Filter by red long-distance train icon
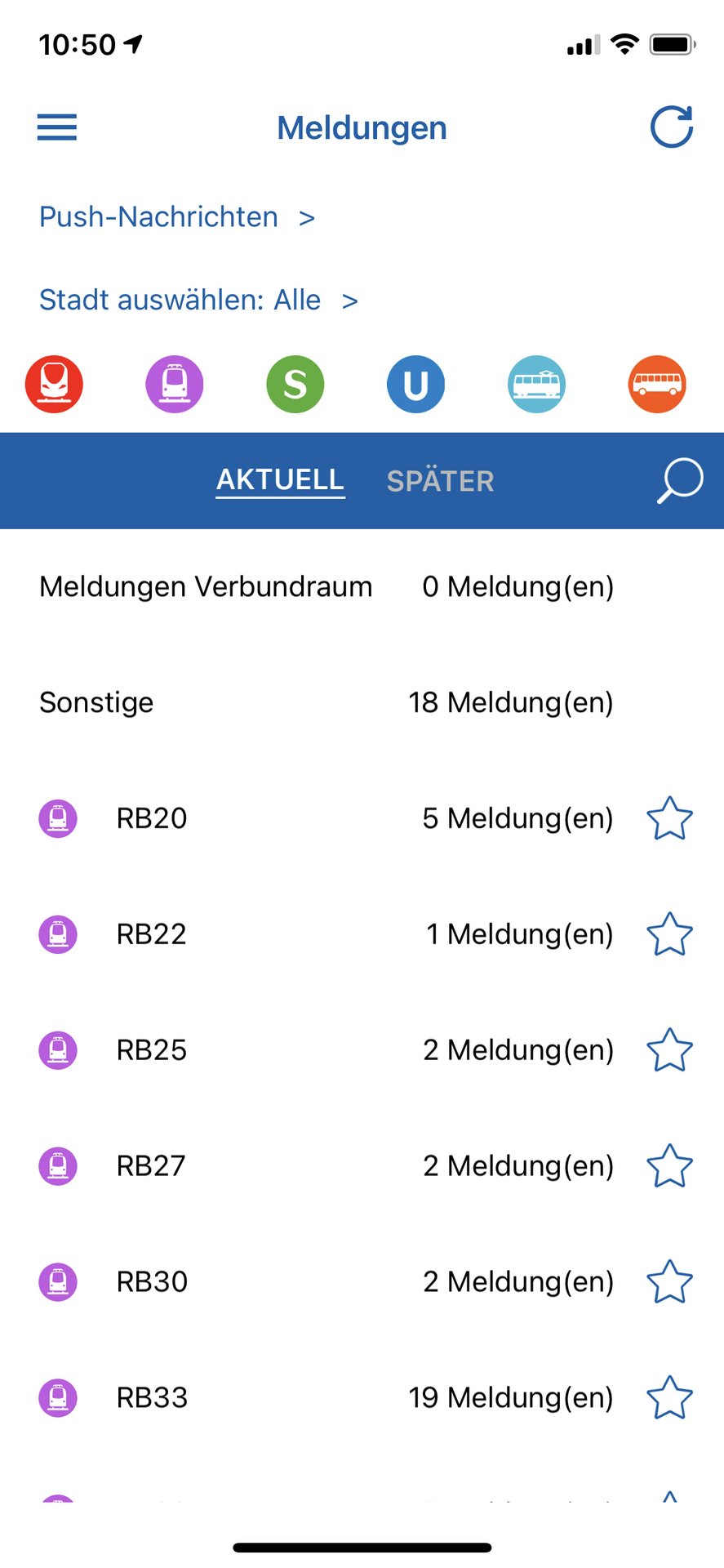Image resolution: width=724 pixels, height=1568 pixels. (54, 384)
